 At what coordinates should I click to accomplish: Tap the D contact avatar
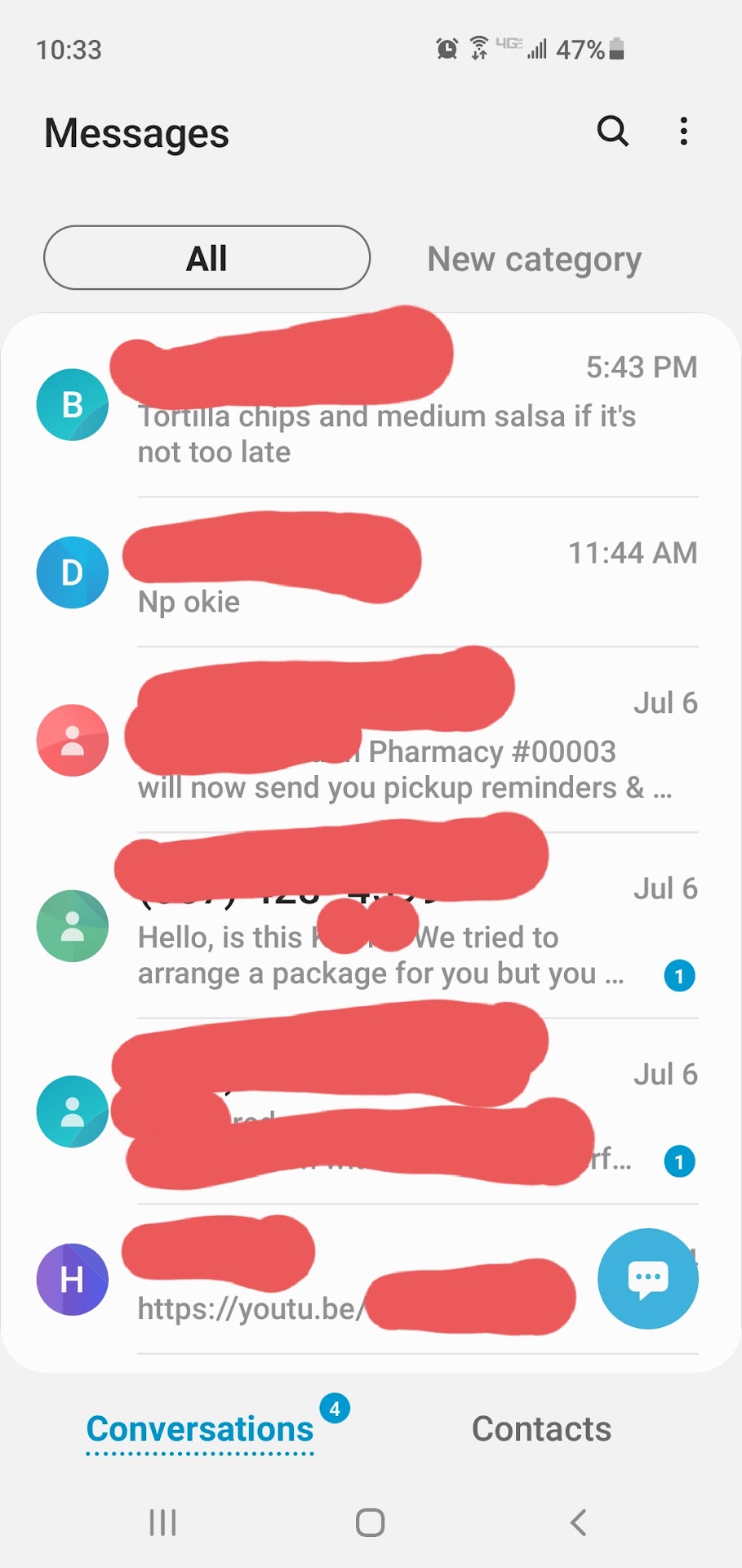point(73,572)
